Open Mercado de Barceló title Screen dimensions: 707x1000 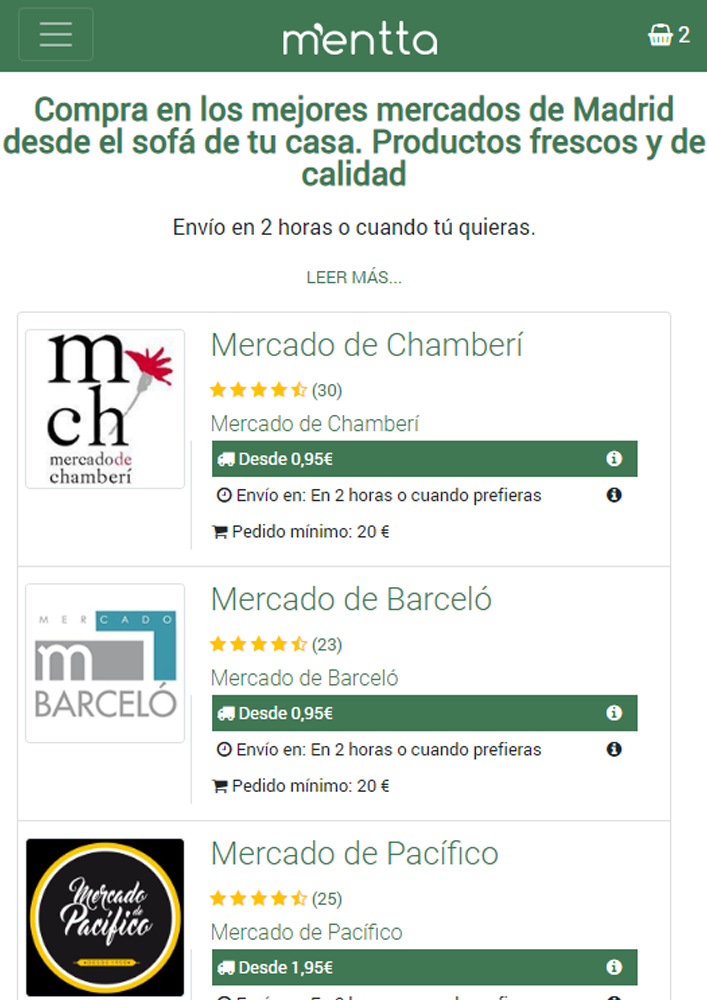(351, 599)
